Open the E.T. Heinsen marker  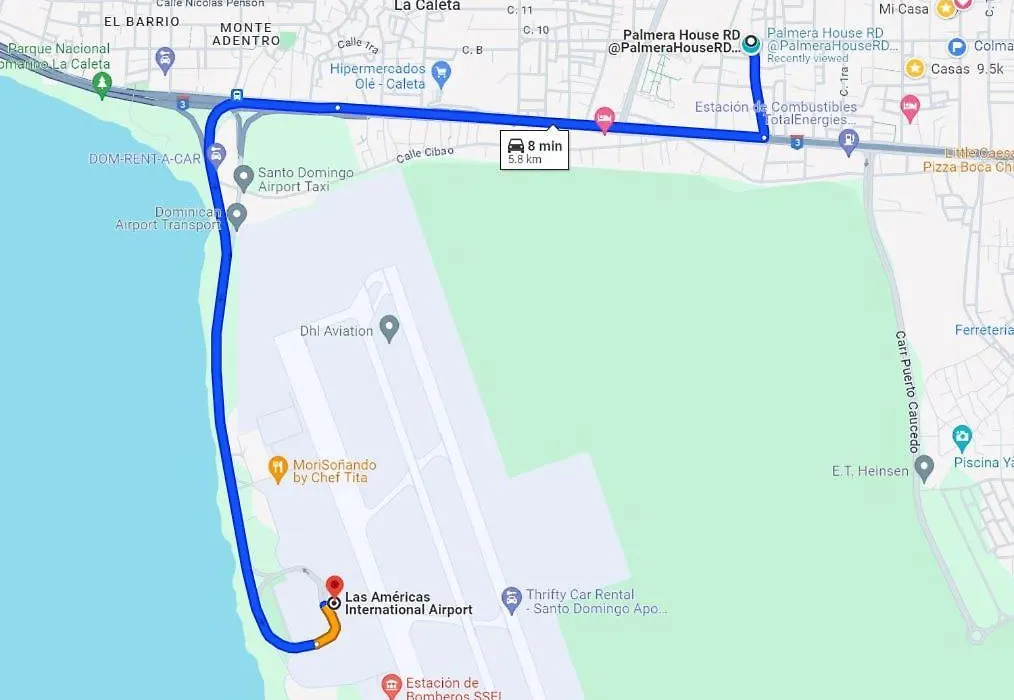[924, 466]
